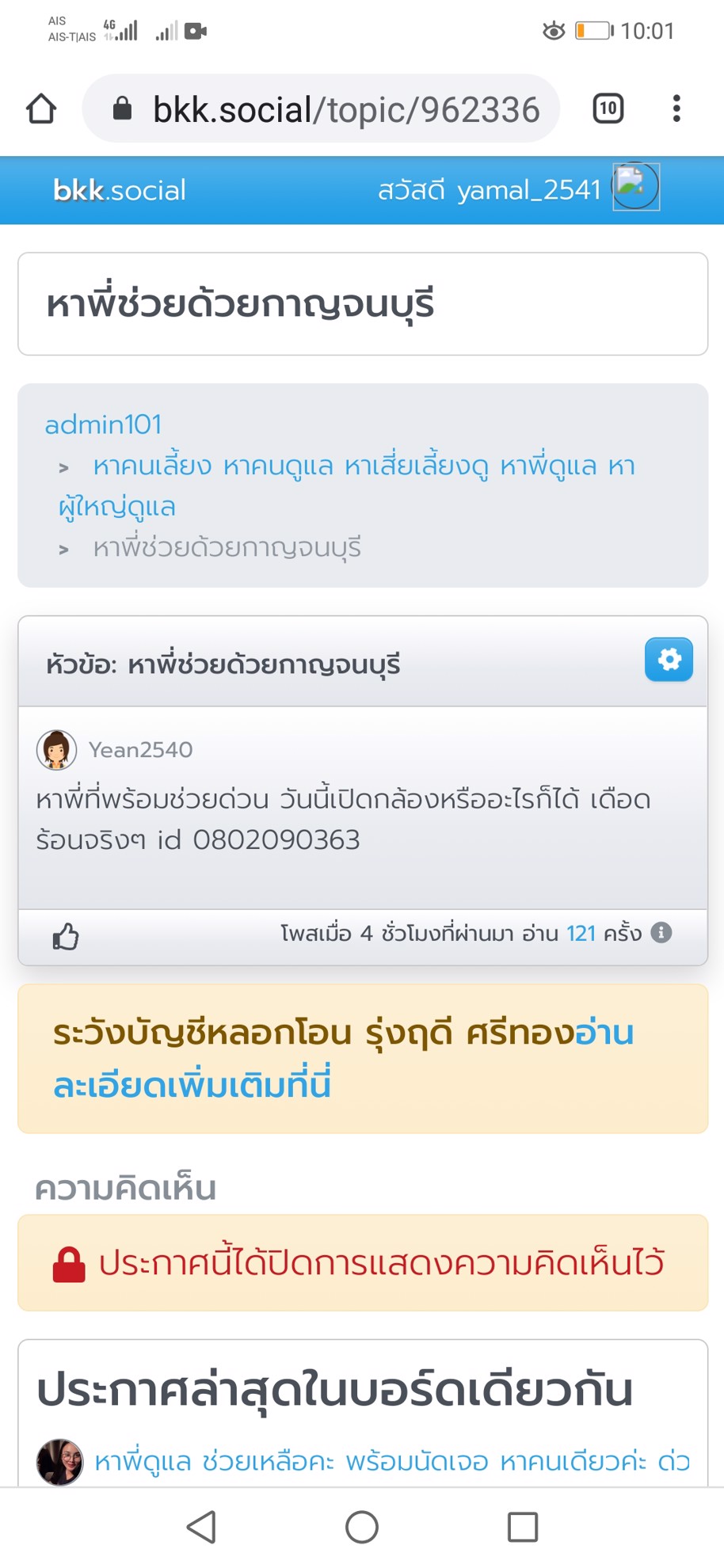Open the หาคนเลี้ยง หาคนดูแล board link
This screenshot has height=1568, width=724.
click(x=349, y=484)
